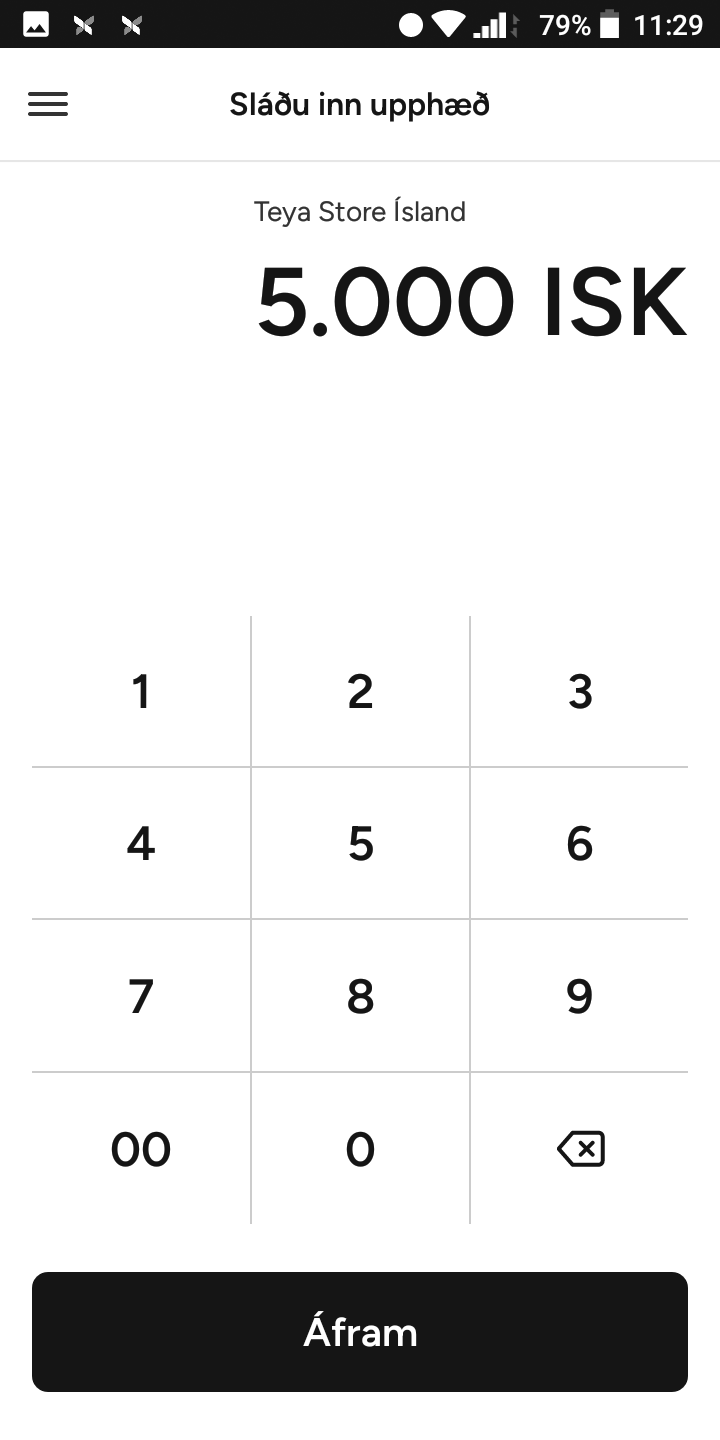Viewport: 720px width, 1440px height.
Task: Enter digit 1 on the keypad
Action: click(141, 691)
